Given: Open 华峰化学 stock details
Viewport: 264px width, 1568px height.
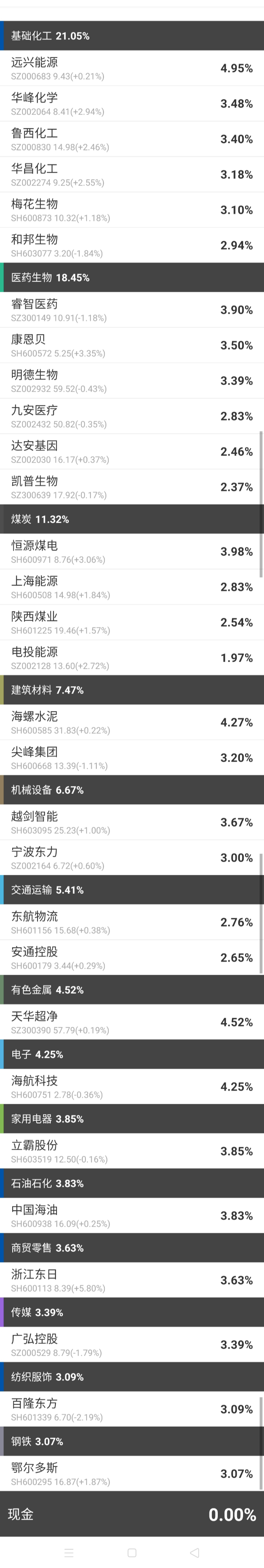Looking at the screenshot, I should [x=132, y=103].
